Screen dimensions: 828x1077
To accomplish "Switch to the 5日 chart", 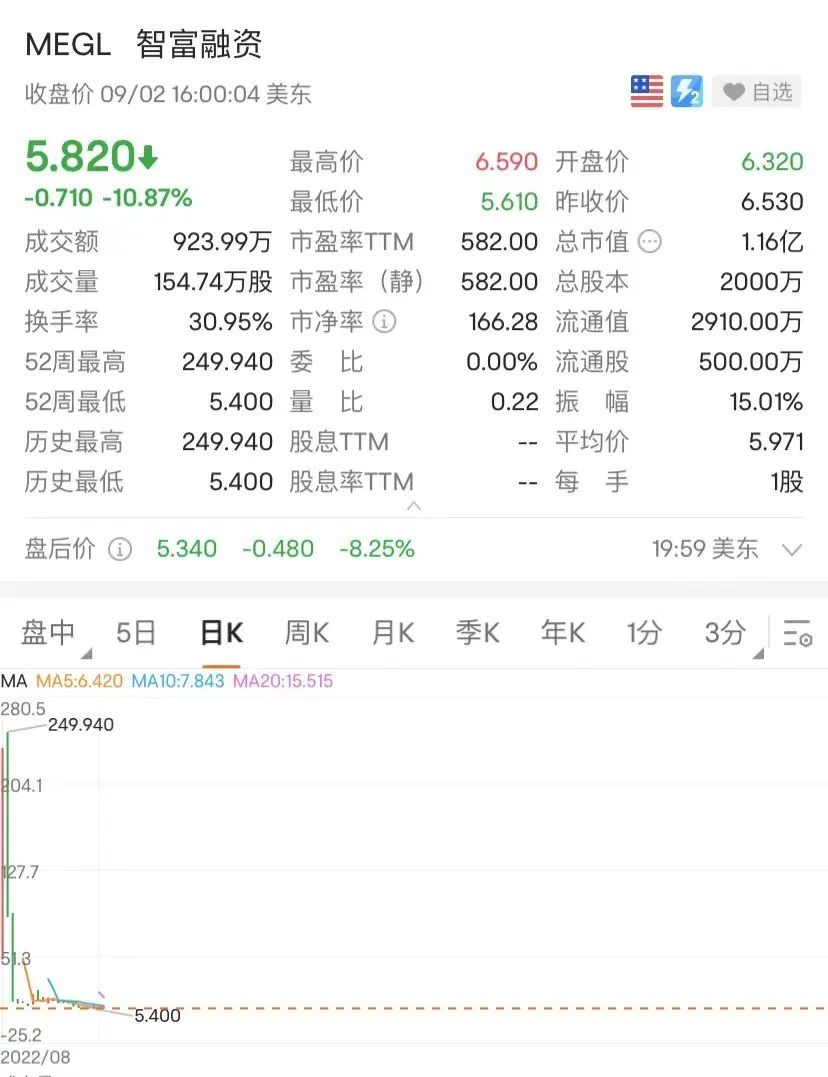I will coord(136,632).
